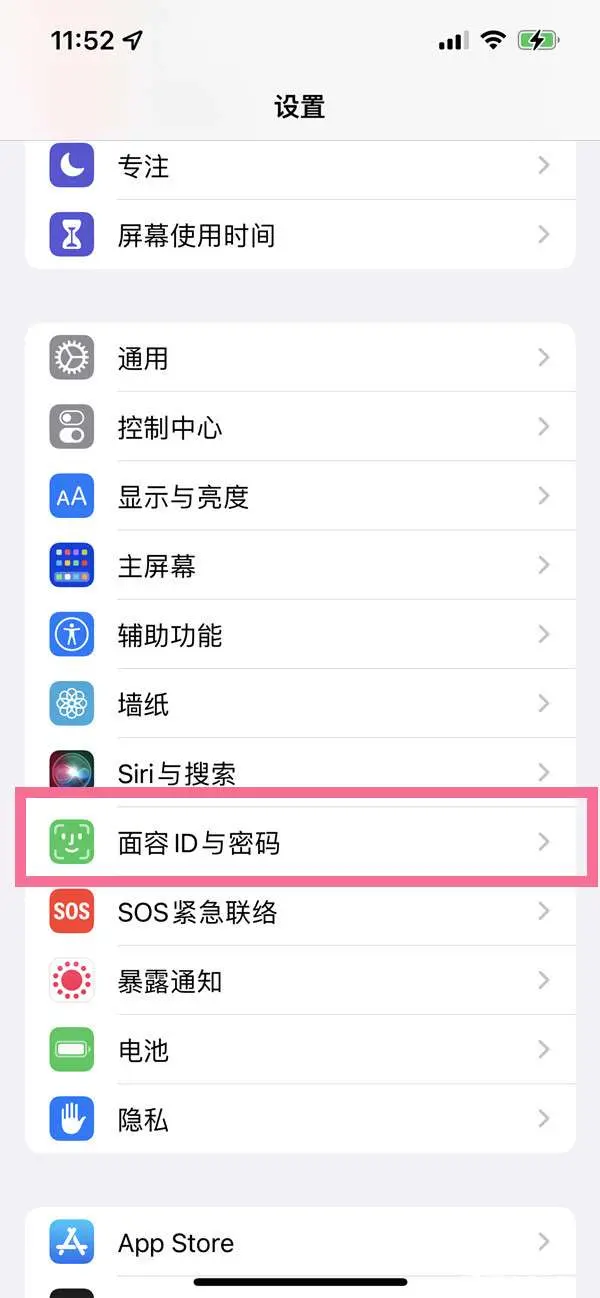Open 隐私 privacy settings

coord(300,1119)
